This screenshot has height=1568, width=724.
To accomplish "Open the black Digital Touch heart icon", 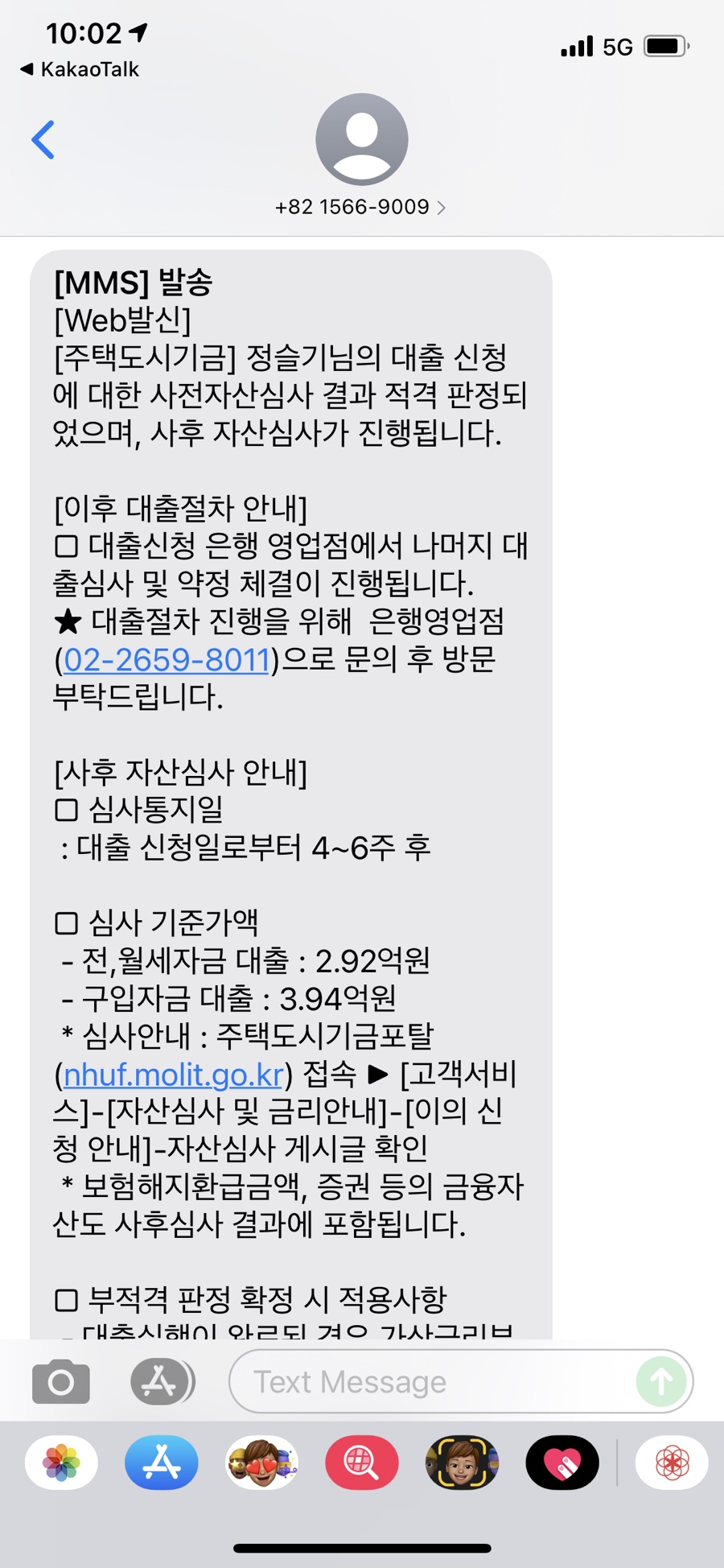I will (x=562, y=1463).
